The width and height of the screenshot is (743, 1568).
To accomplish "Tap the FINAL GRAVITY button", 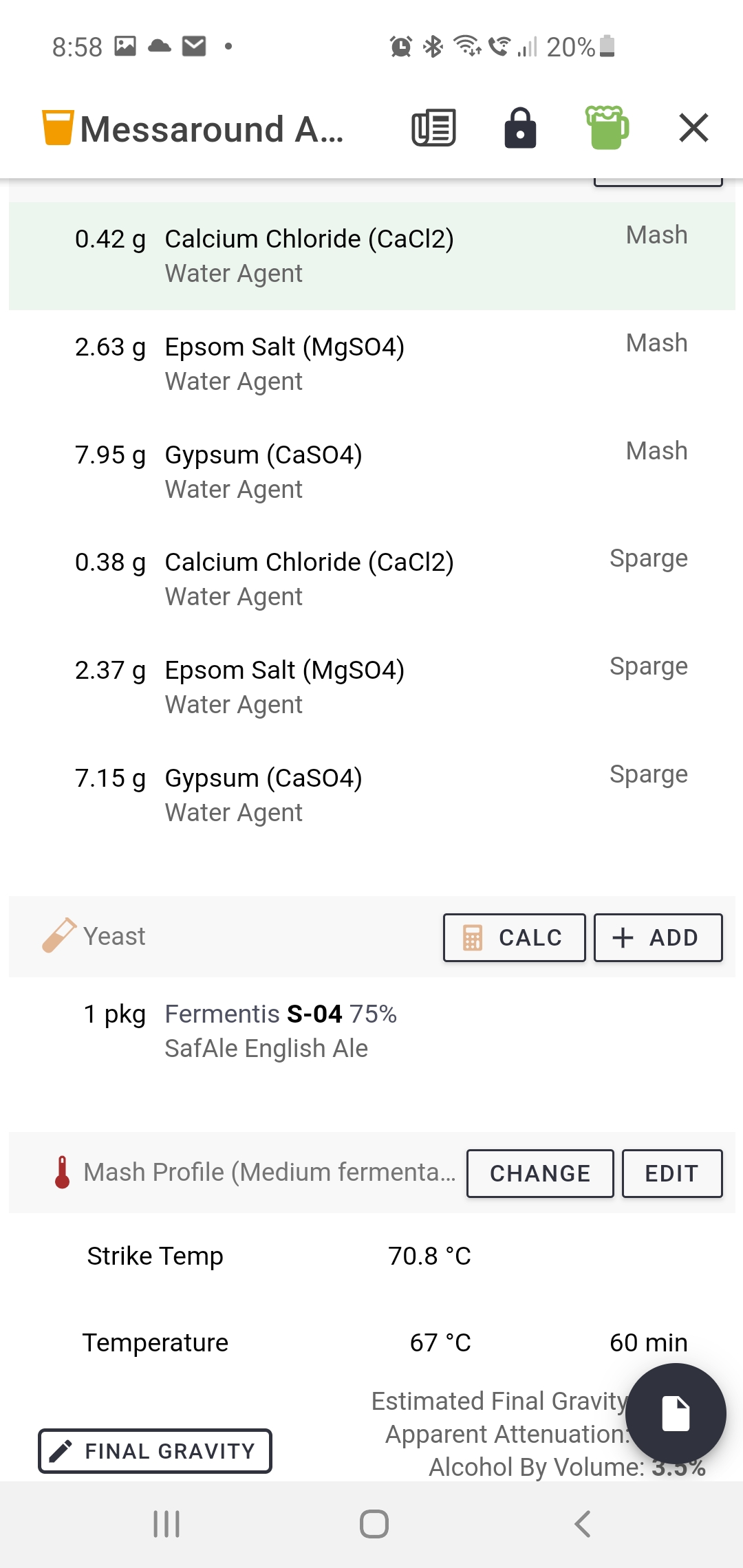I will click(155, 1451).
